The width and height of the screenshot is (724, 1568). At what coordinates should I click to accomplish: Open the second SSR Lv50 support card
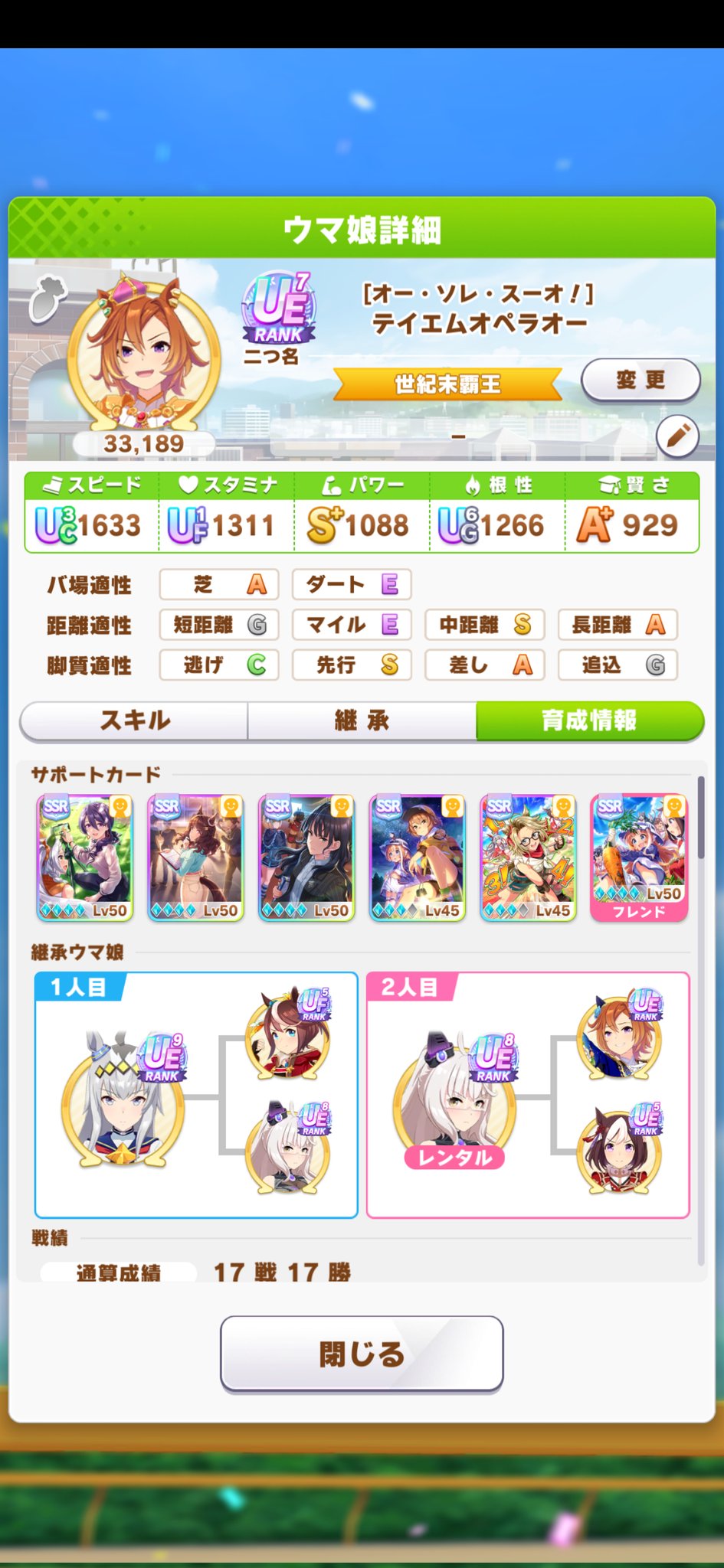[x=195, y=857]
